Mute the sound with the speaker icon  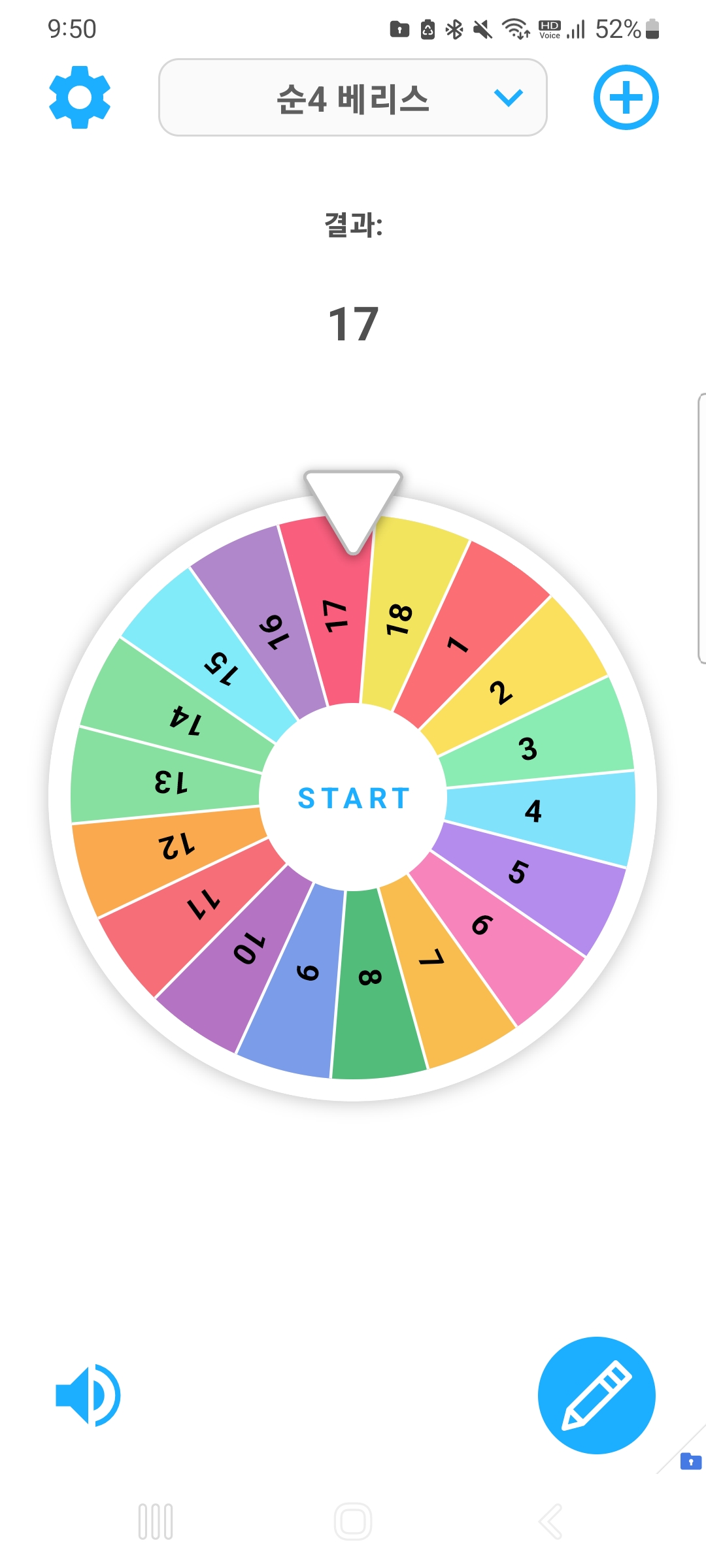pos(88,1395)
